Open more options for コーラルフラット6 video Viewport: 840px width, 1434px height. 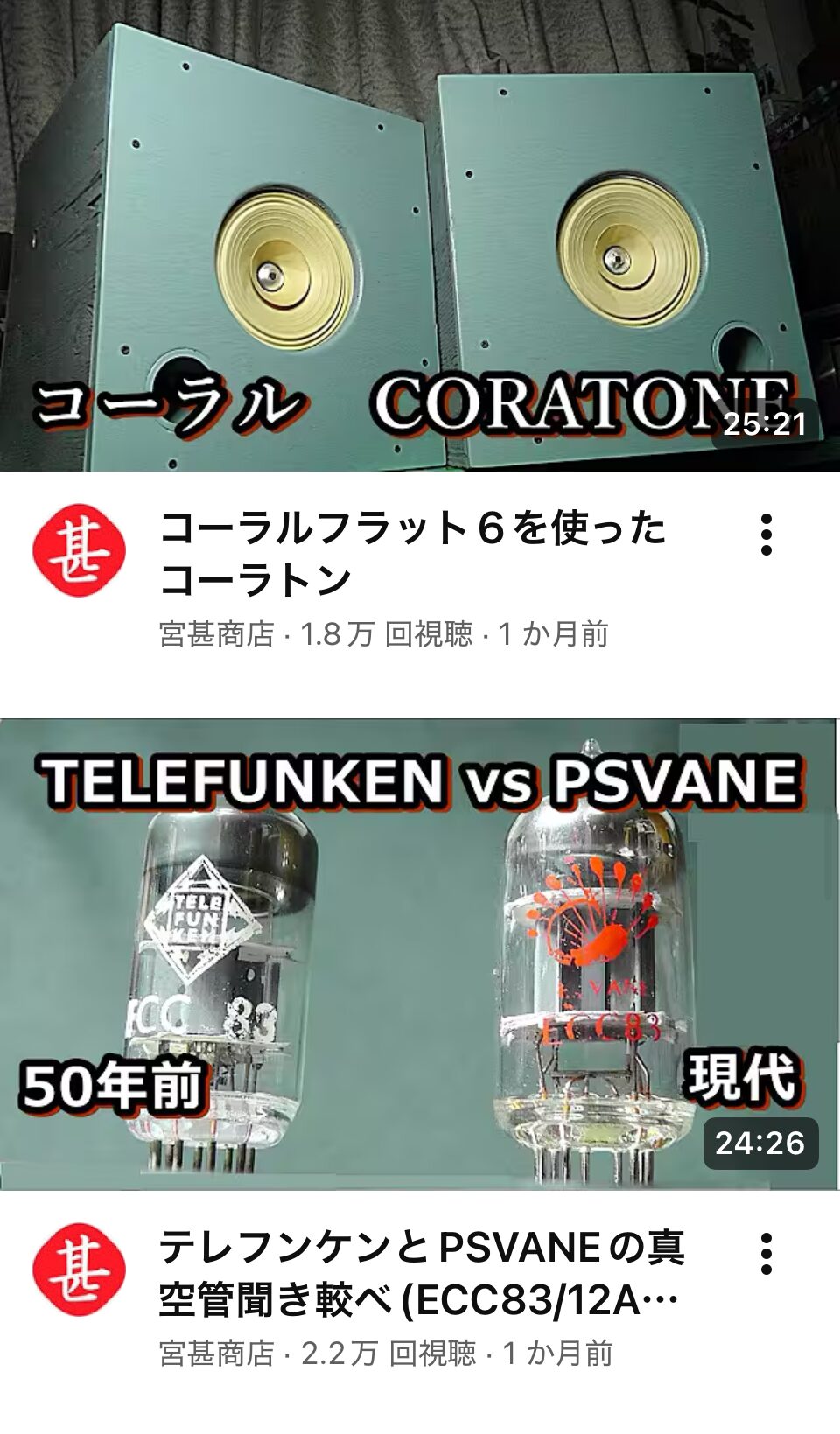click(x=766, y=535)
